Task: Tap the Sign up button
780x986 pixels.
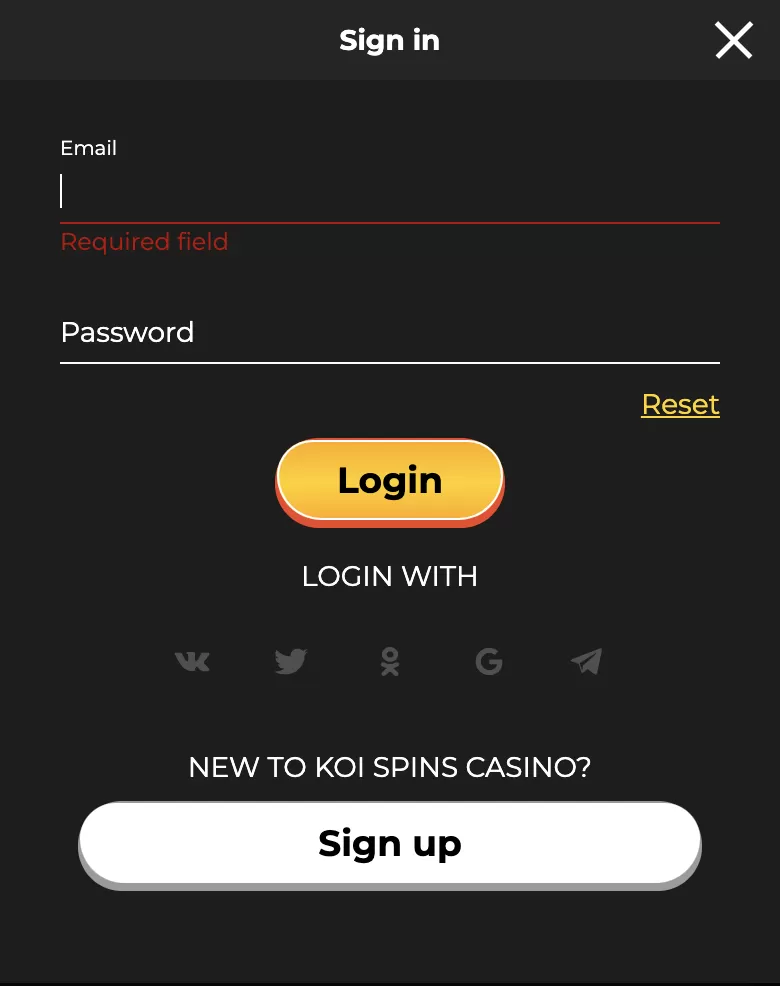Action: click(x=389, y=843)
